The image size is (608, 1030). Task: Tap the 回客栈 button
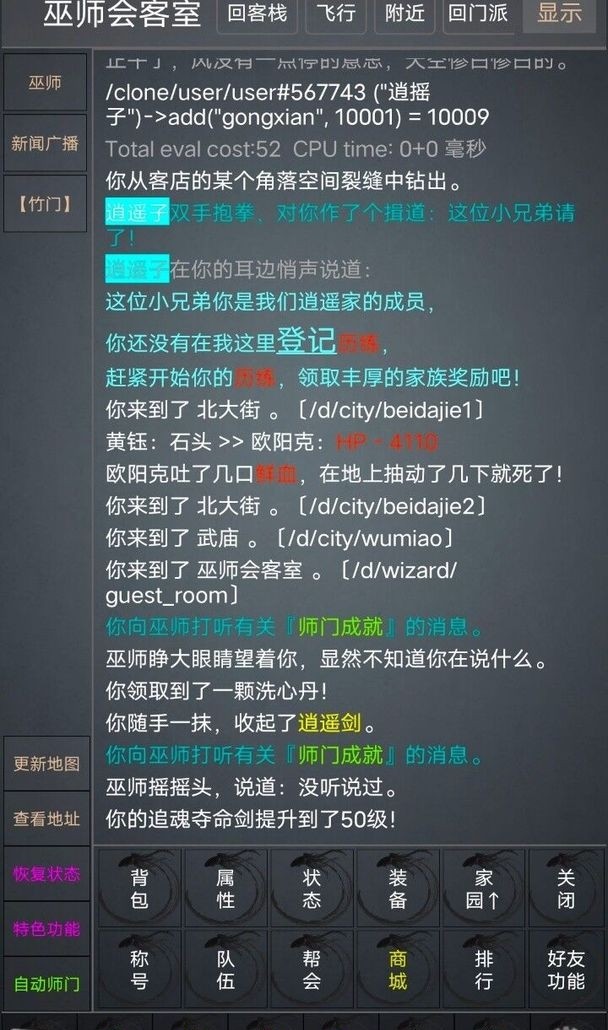click(257, 15)
